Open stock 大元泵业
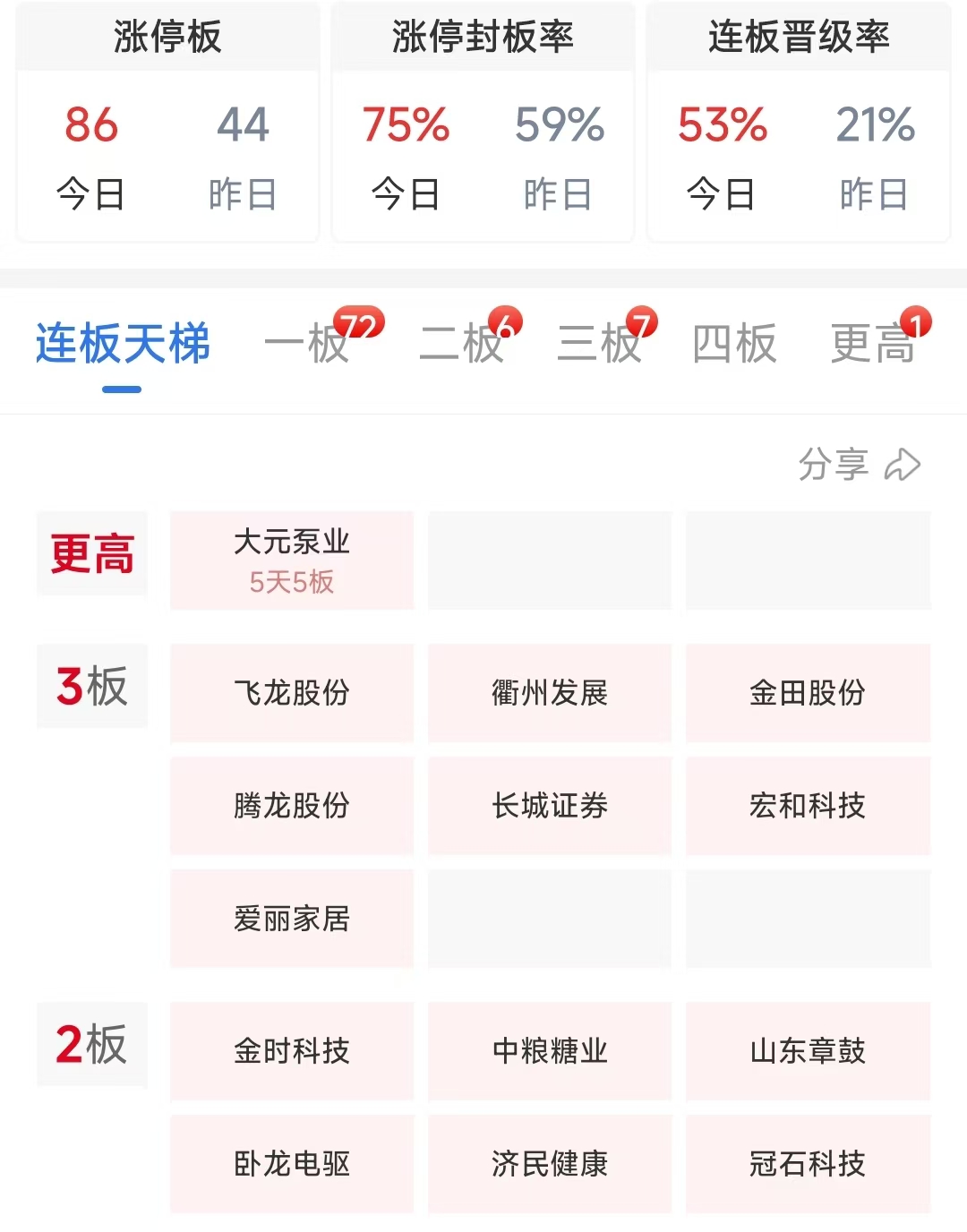967x1232 pixels. tap(292, 560)
